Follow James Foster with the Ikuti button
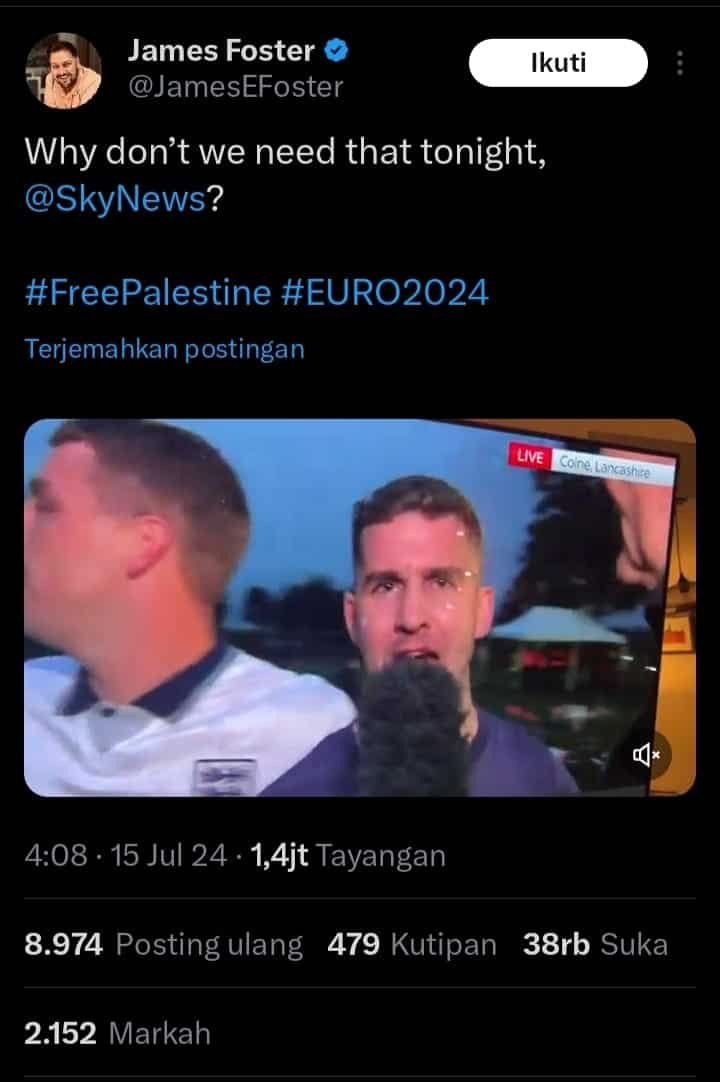The width and height of the screenshot is (720, 1082). tap(558, 63)
